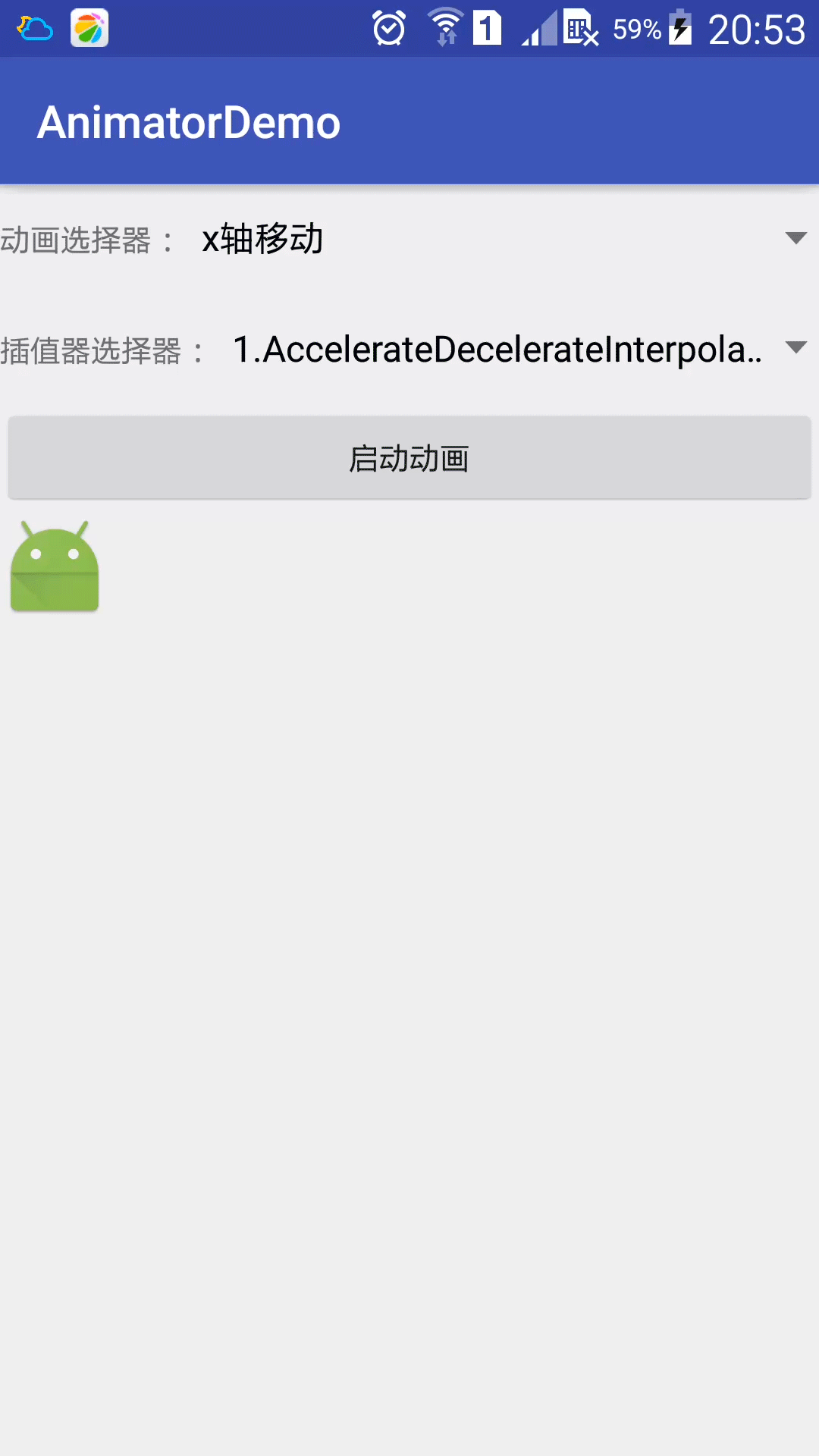Expand the 插值器选择器 interpolator dropdown
This screenshot has height=1456, width=819.
[x=516, y=350]
